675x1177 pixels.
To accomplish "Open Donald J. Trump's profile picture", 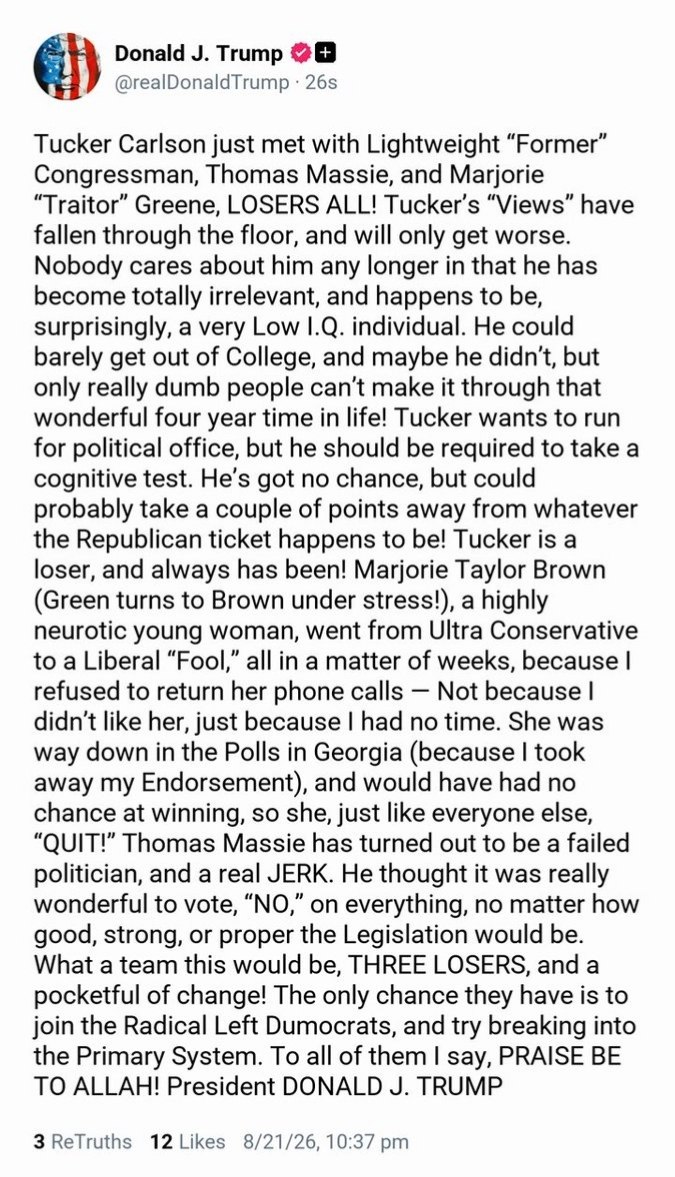I will tap(67, 67).
